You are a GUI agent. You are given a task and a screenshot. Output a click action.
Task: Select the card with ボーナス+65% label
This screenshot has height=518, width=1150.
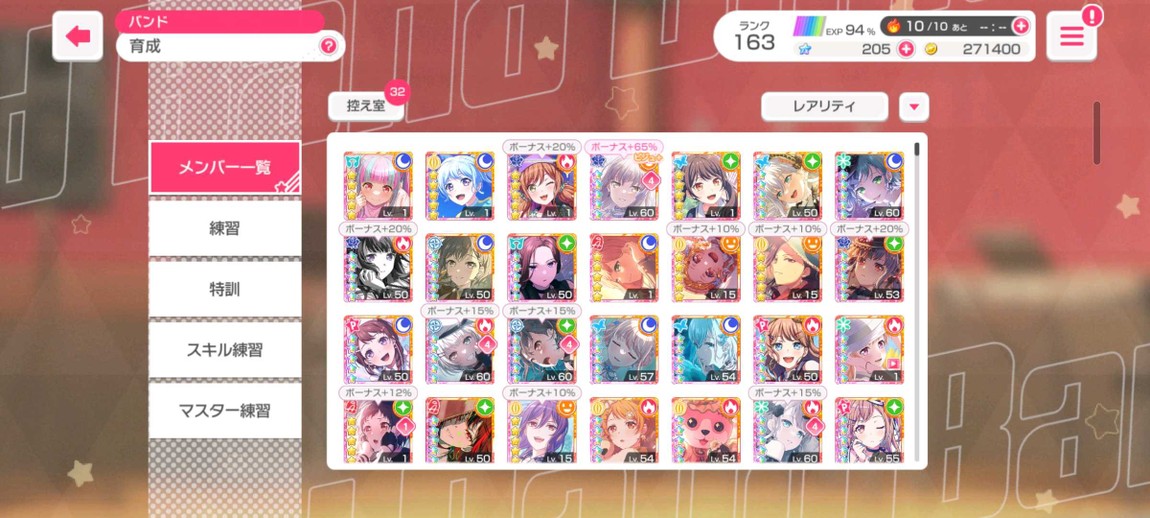click(624, 186)
